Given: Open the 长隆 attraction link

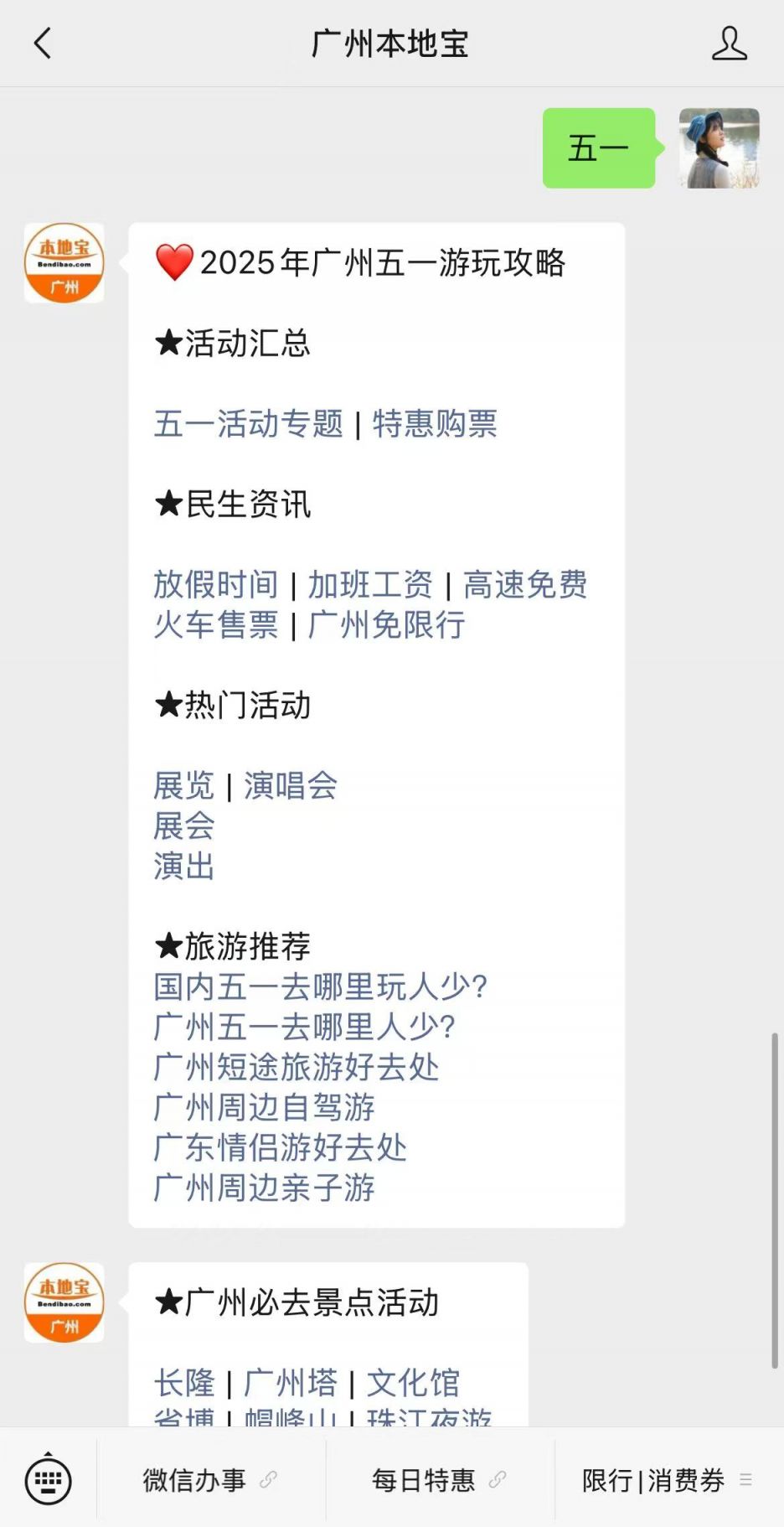Looking at the screenshot, I should pyautogui.click(x=184, y=1384).
